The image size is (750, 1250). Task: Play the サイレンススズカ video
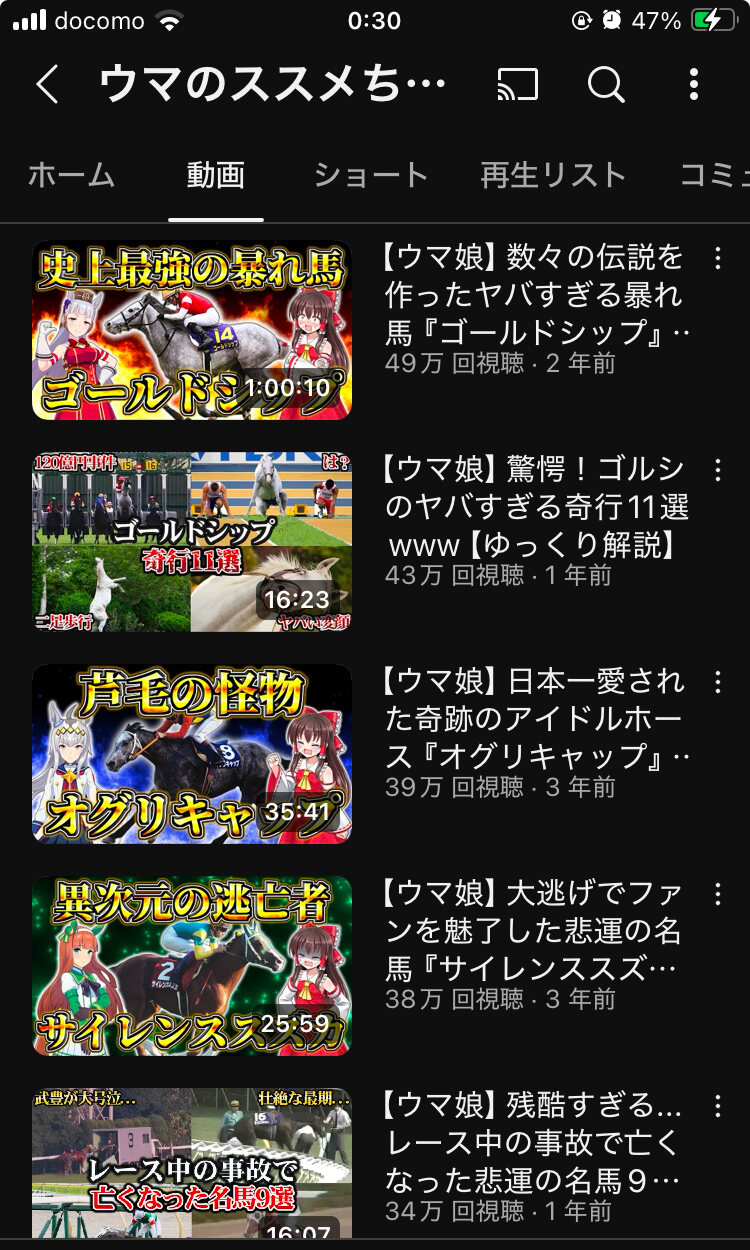click(192, 966)
